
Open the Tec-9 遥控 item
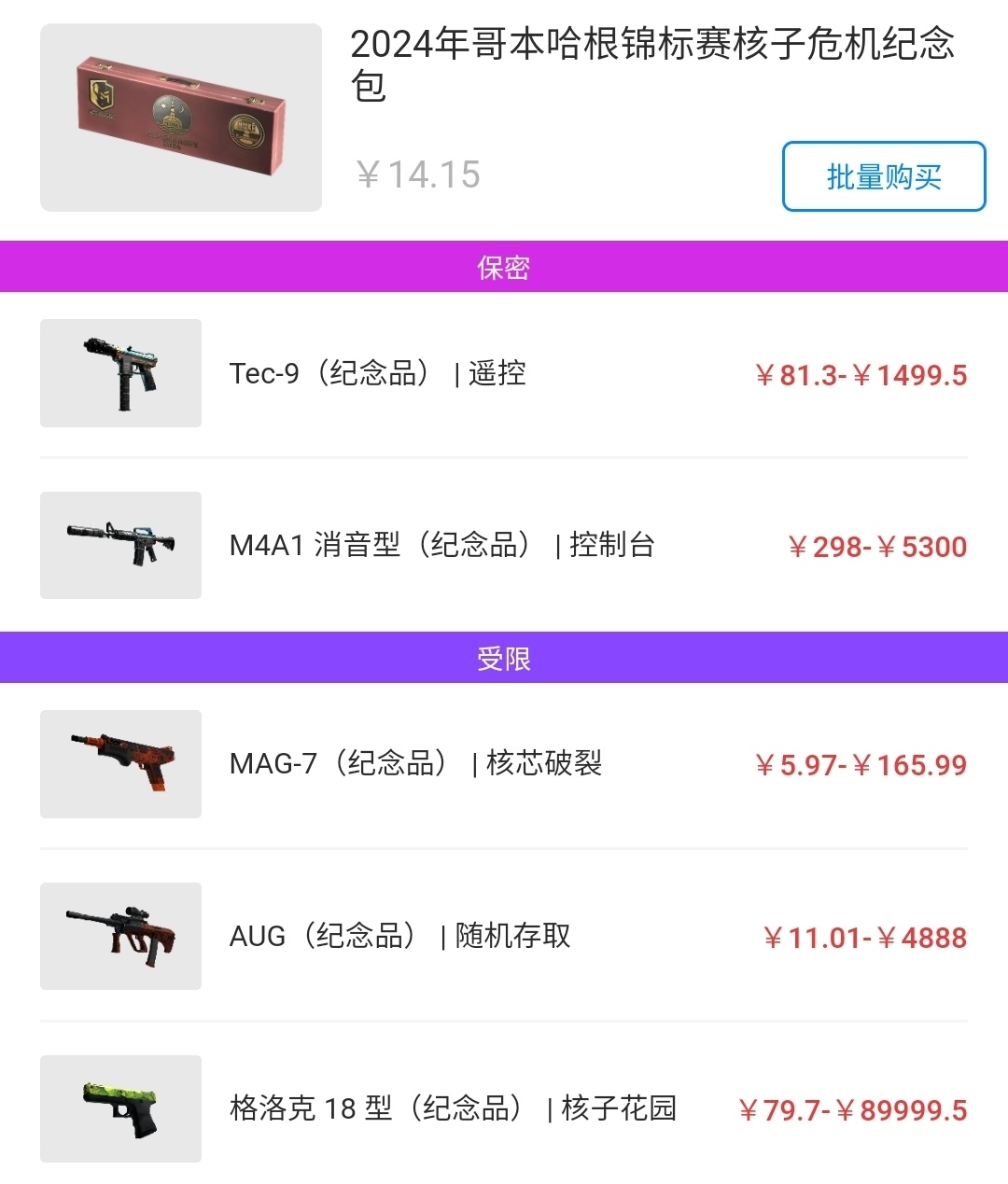tap(504, 374)
